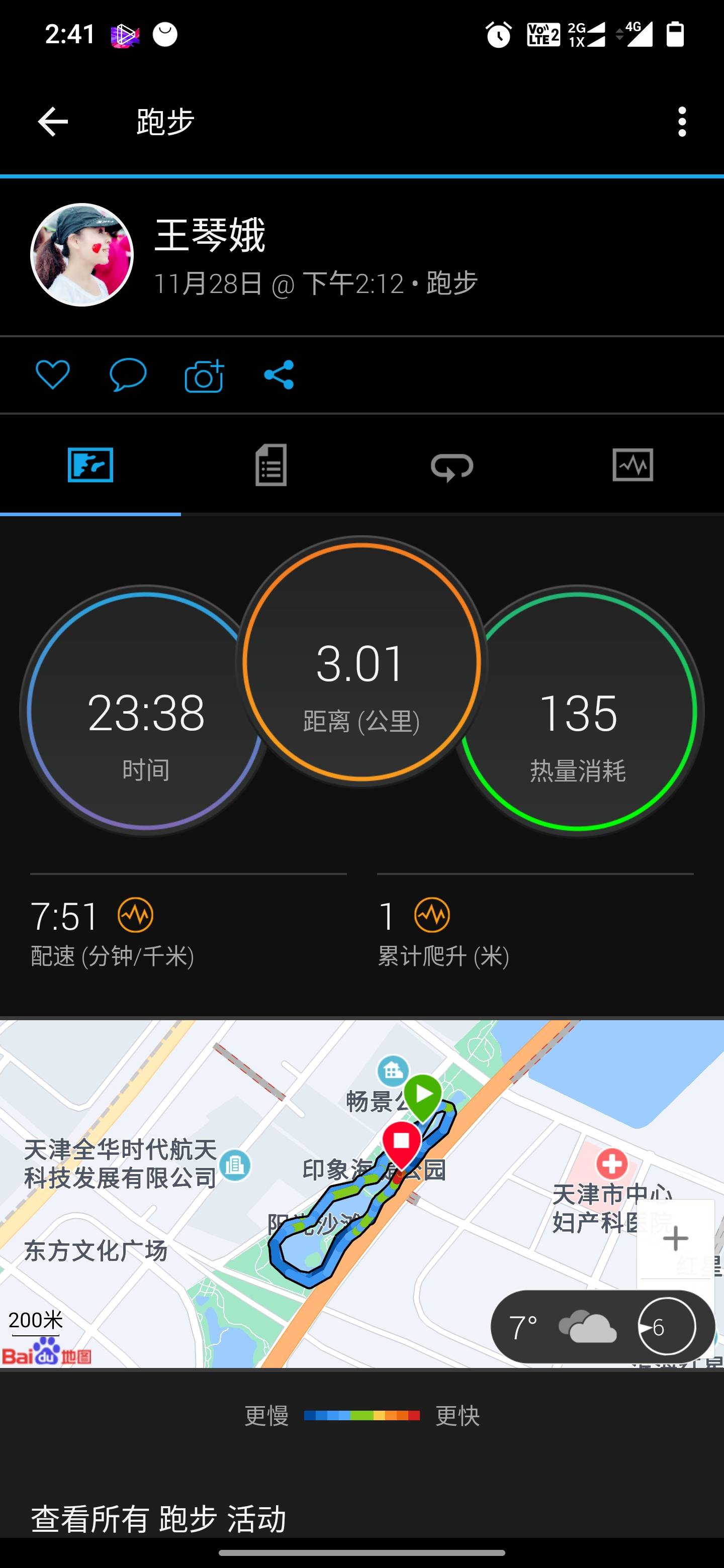Select the laps loop icon

click(x=452, y=466)
